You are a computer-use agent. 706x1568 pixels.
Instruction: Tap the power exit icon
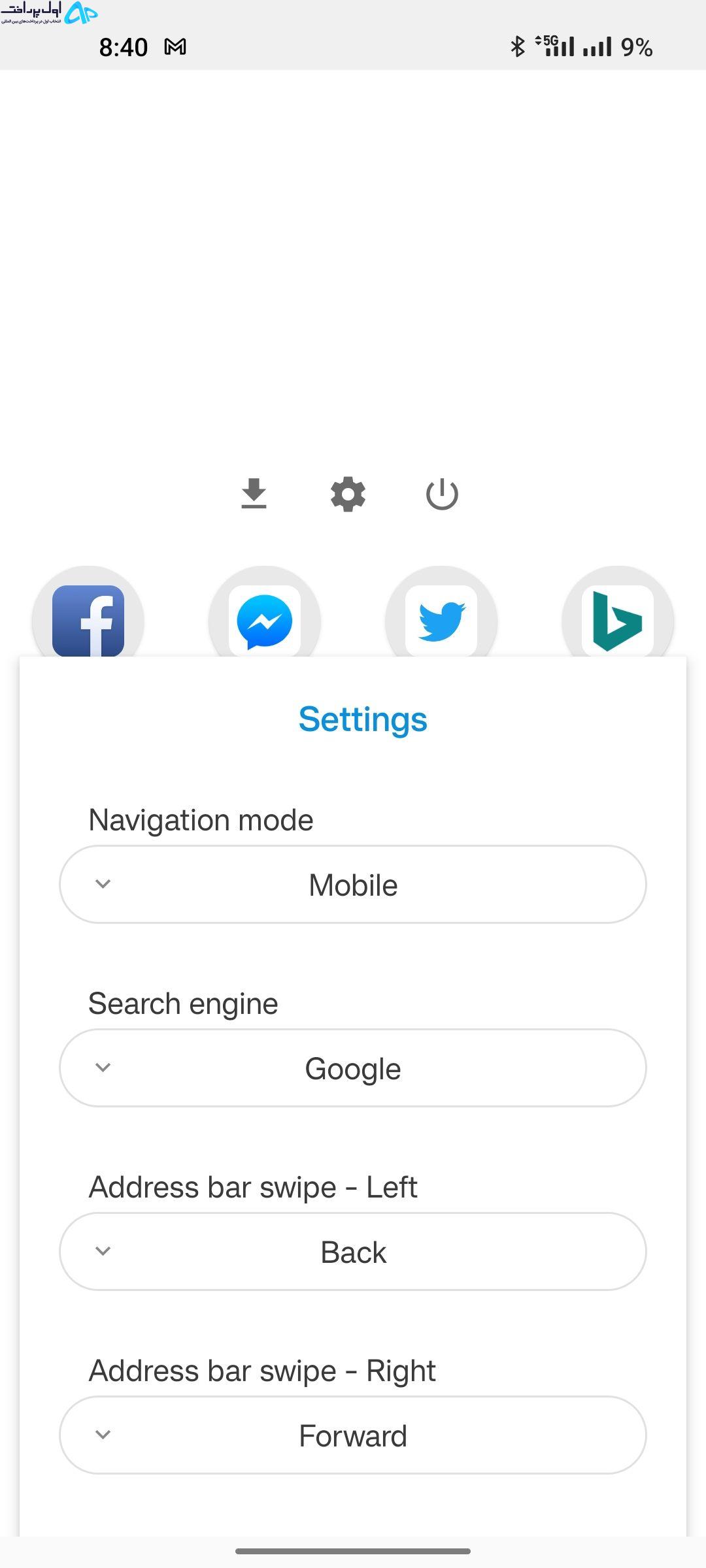(x=442, y=494)
